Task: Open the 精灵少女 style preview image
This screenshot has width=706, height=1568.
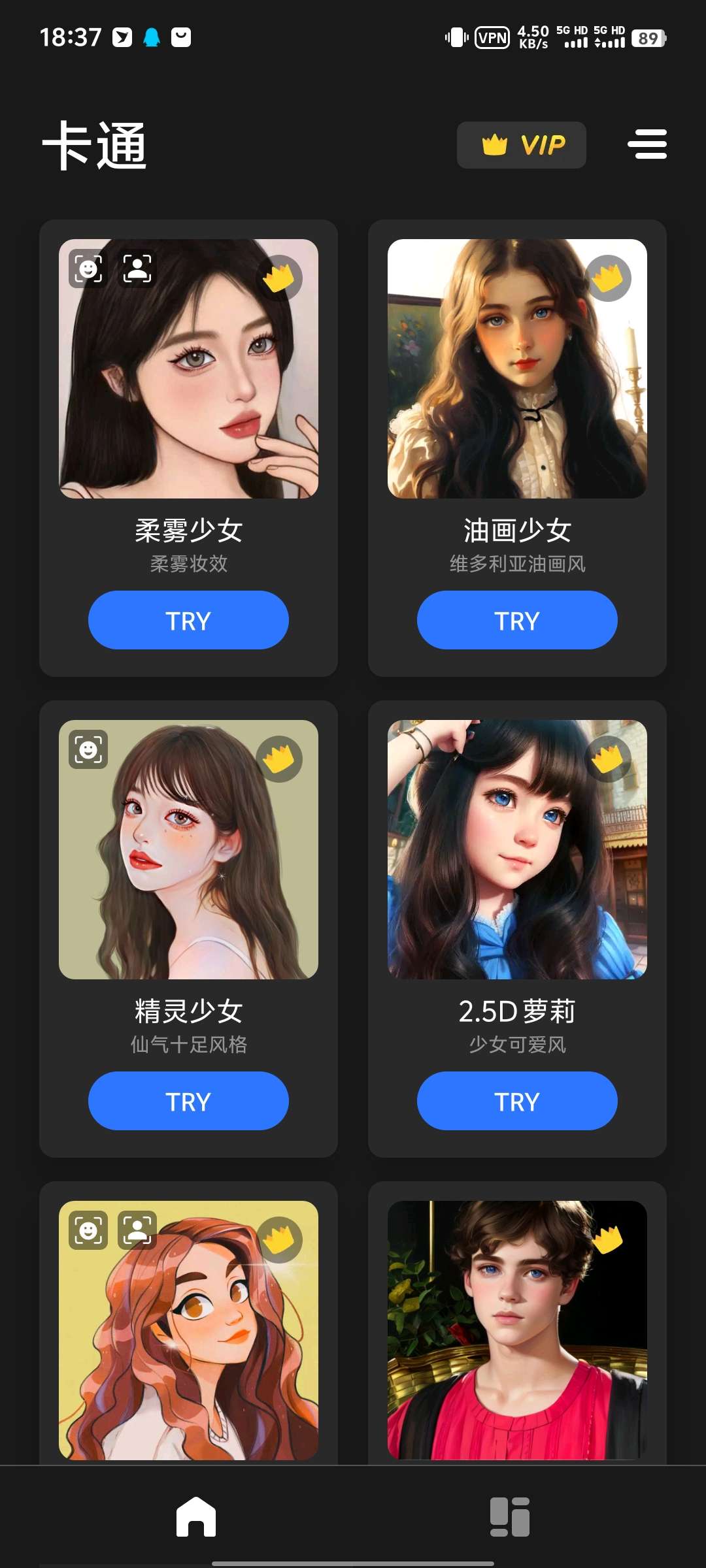Action: [188, 849]
